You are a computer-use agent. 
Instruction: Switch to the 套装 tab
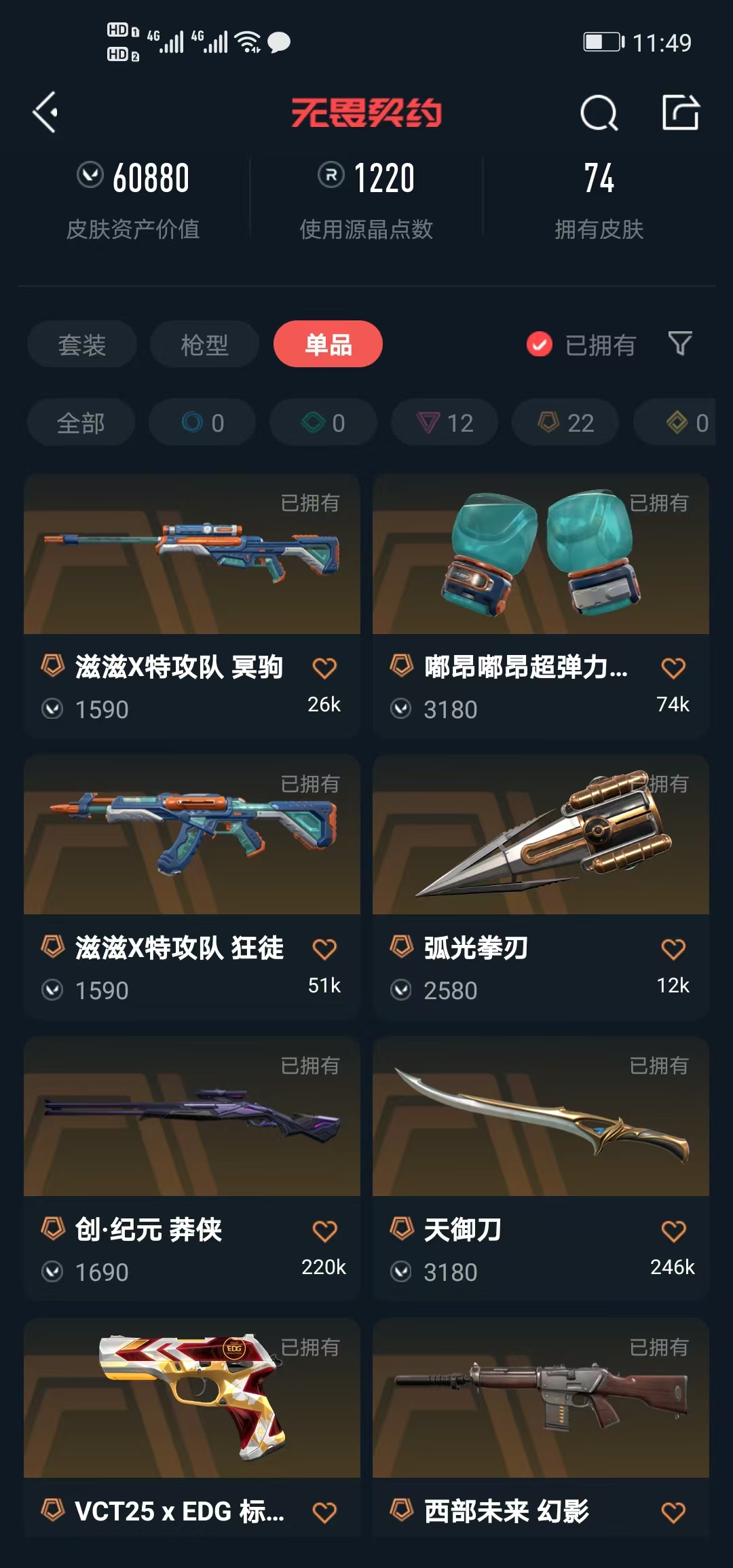pyautogui.click(x=82, y=344)
